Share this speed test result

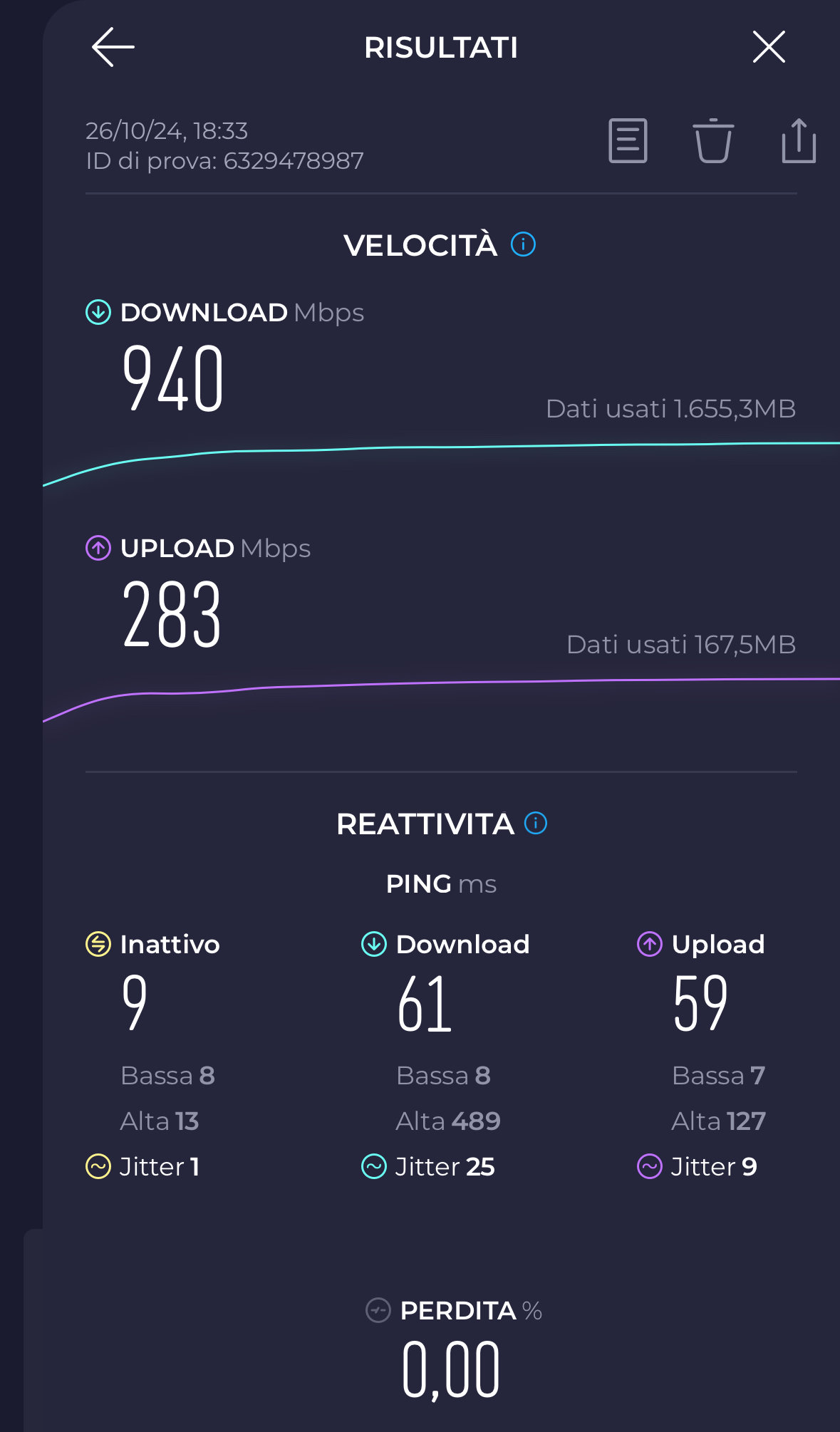coord(798,141)
